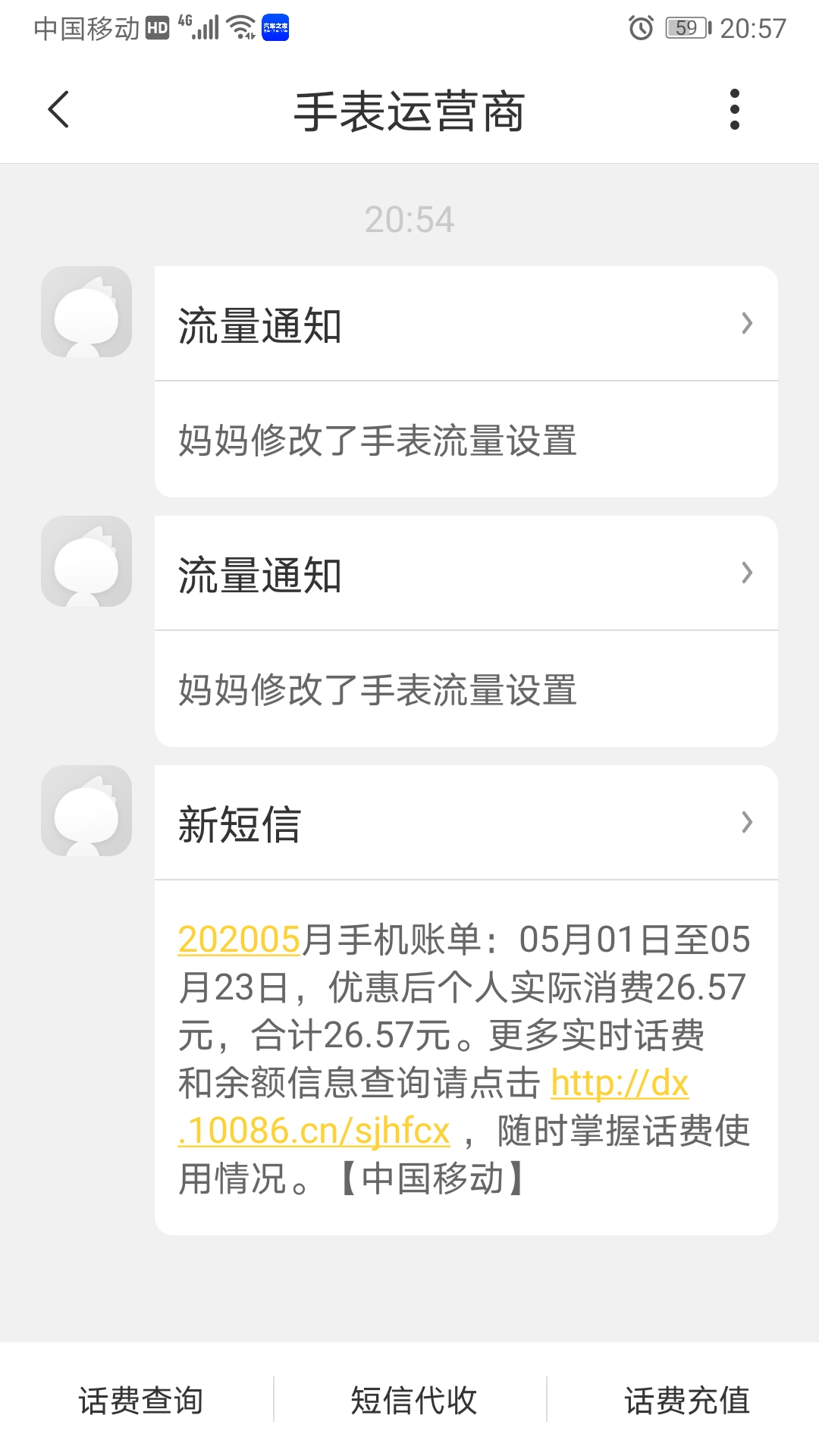Open the 新短信 message card
Screen dimensions: 819x1456
pos(466,824)
